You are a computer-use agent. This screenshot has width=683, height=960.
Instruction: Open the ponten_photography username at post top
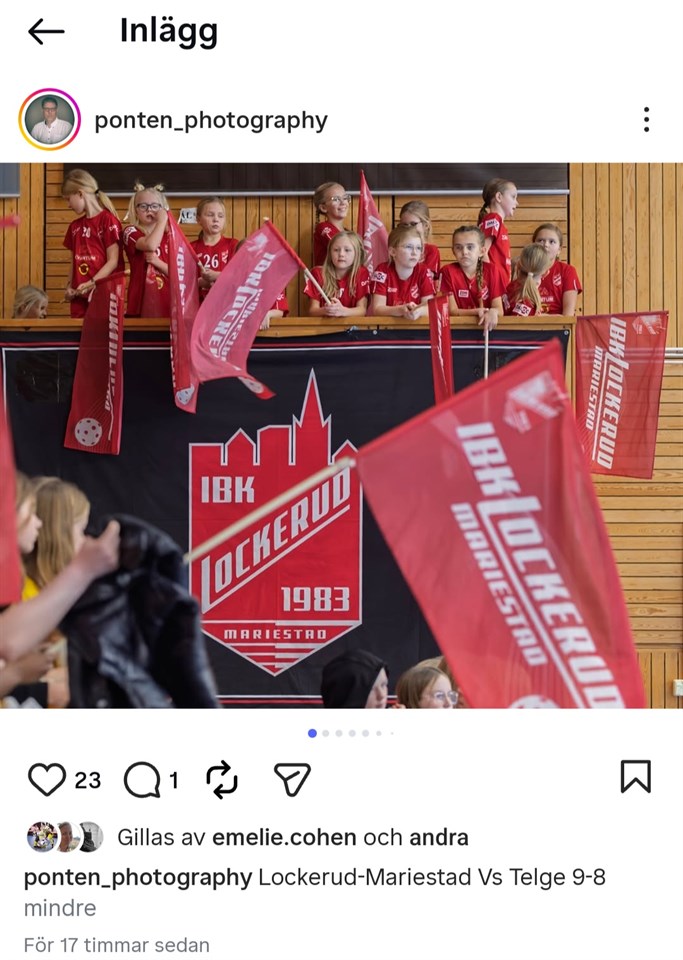click(210, 121)
